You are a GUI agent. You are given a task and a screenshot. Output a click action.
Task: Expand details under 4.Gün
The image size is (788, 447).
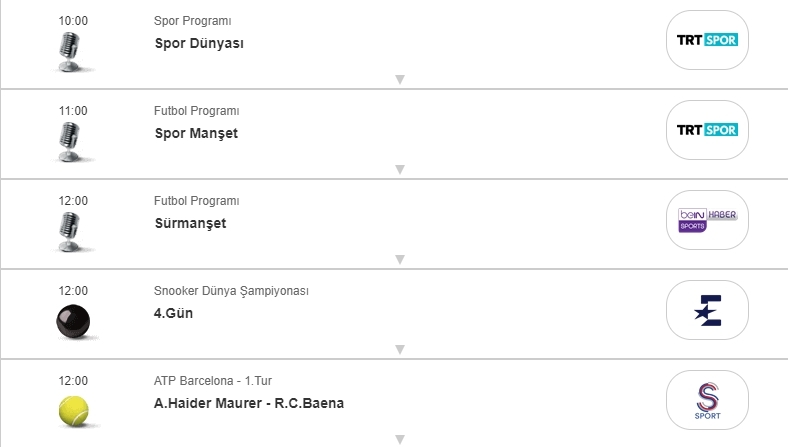[399, 350]
